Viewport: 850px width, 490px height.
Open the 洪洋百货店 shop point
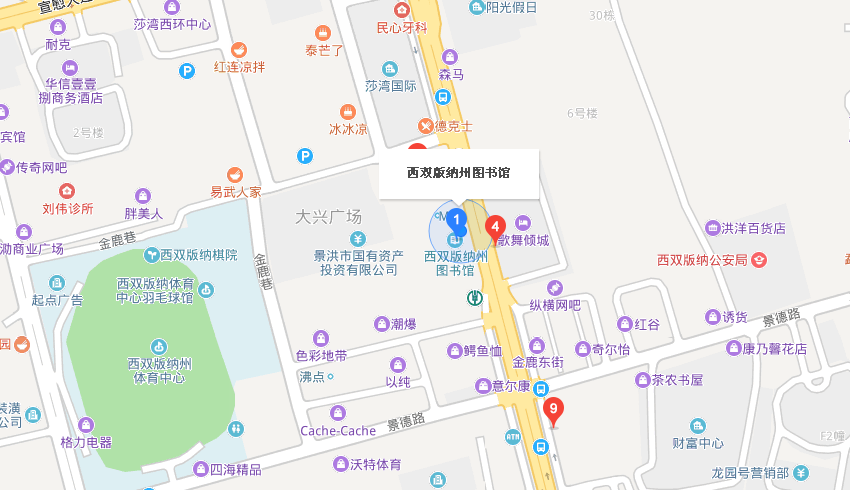point(713,228)
